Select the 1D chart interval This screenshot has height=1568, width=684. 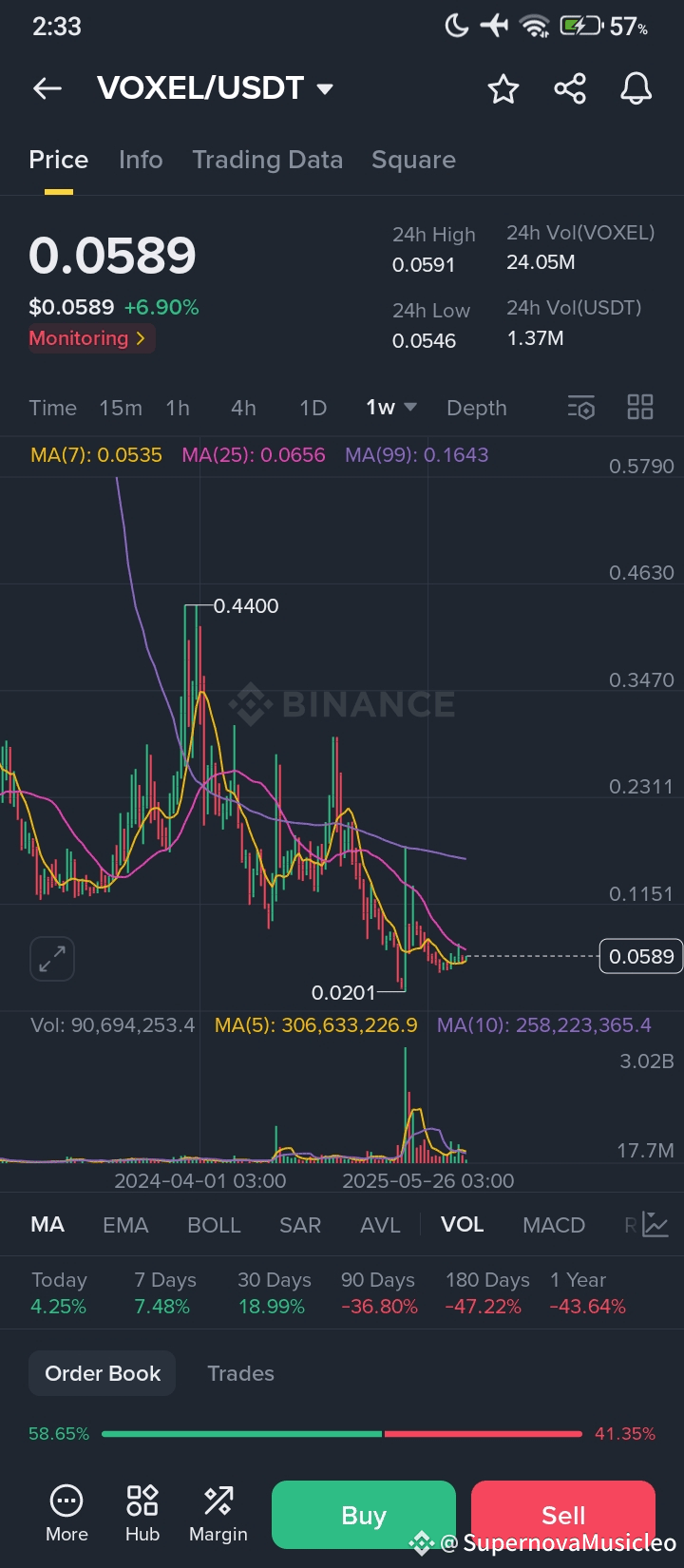[313, 408]
